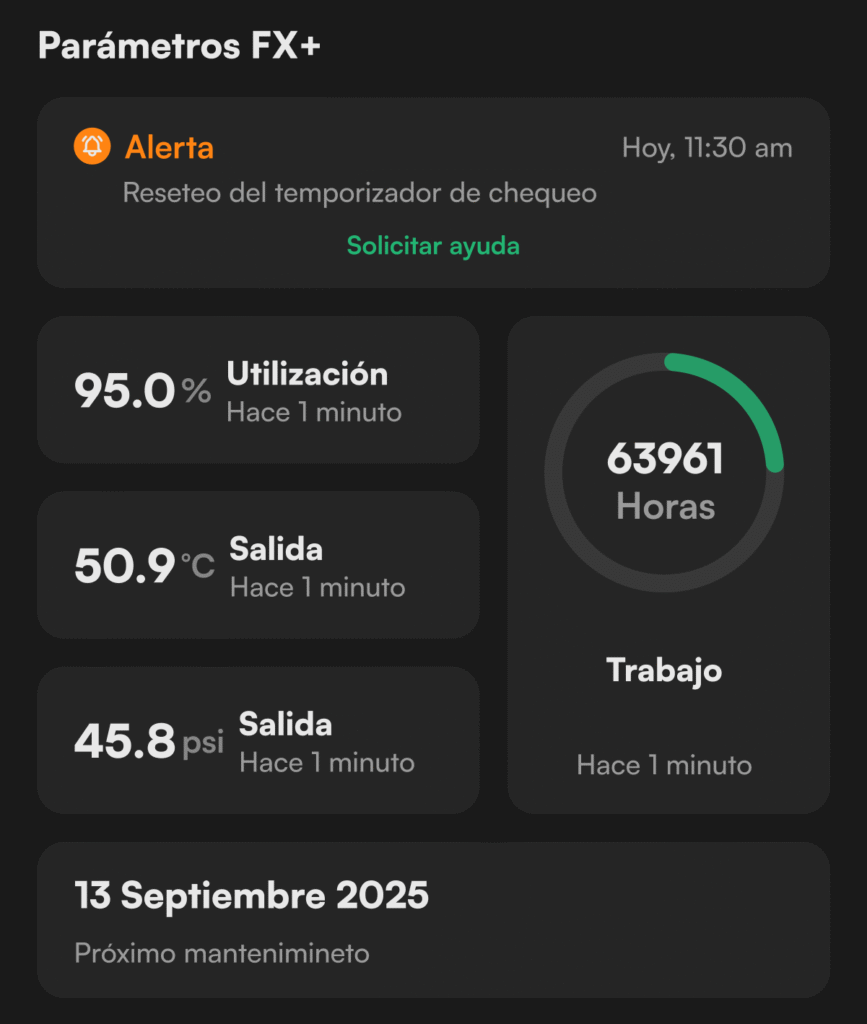This screenshot has width=867, height=1024.
Task: Open the Próximo mantenimiento date card
Action: [x=433, y=920]
